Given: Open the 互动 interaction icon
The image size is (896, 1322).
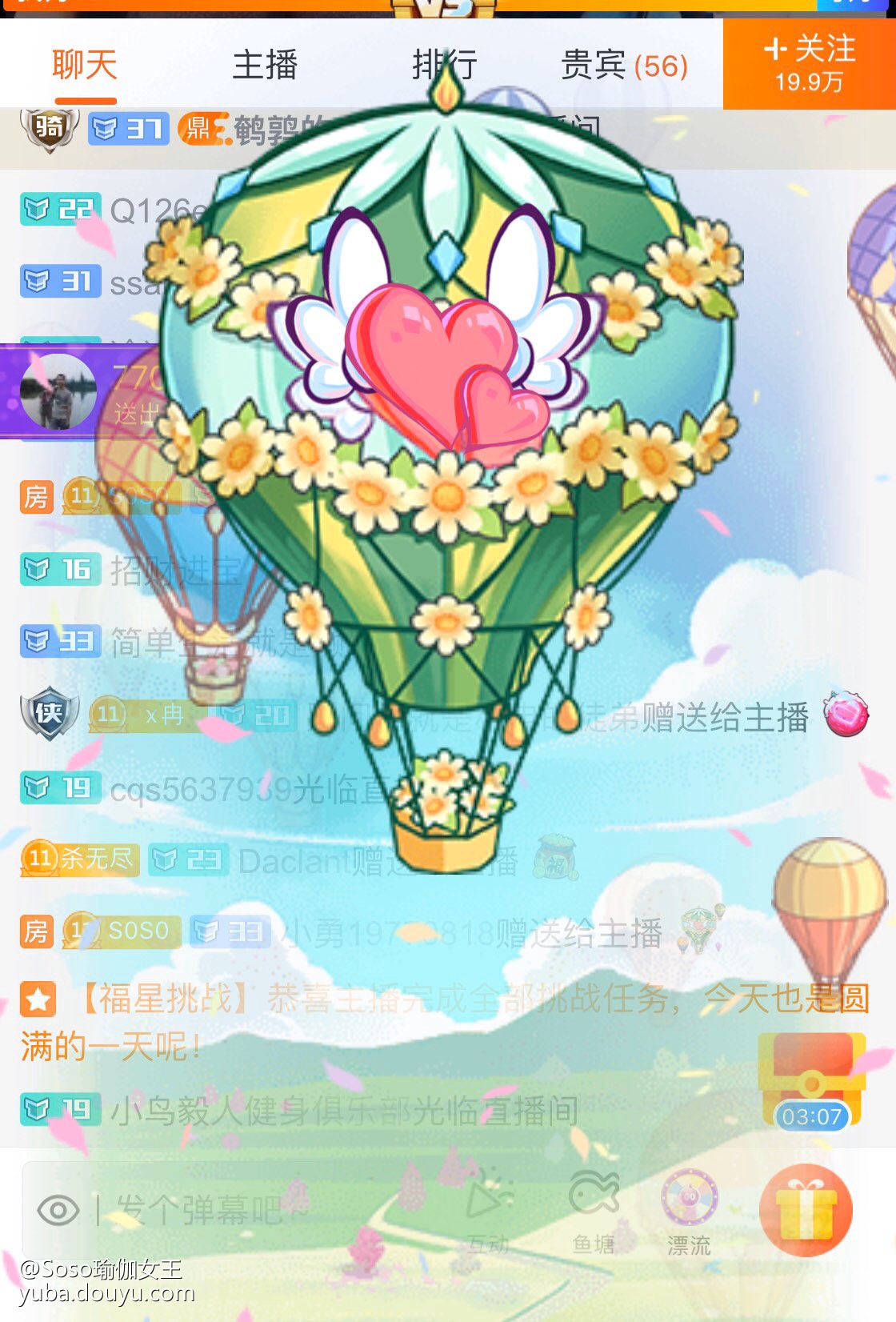Looking at the screenshot, I should click(x=488, y=1210).
